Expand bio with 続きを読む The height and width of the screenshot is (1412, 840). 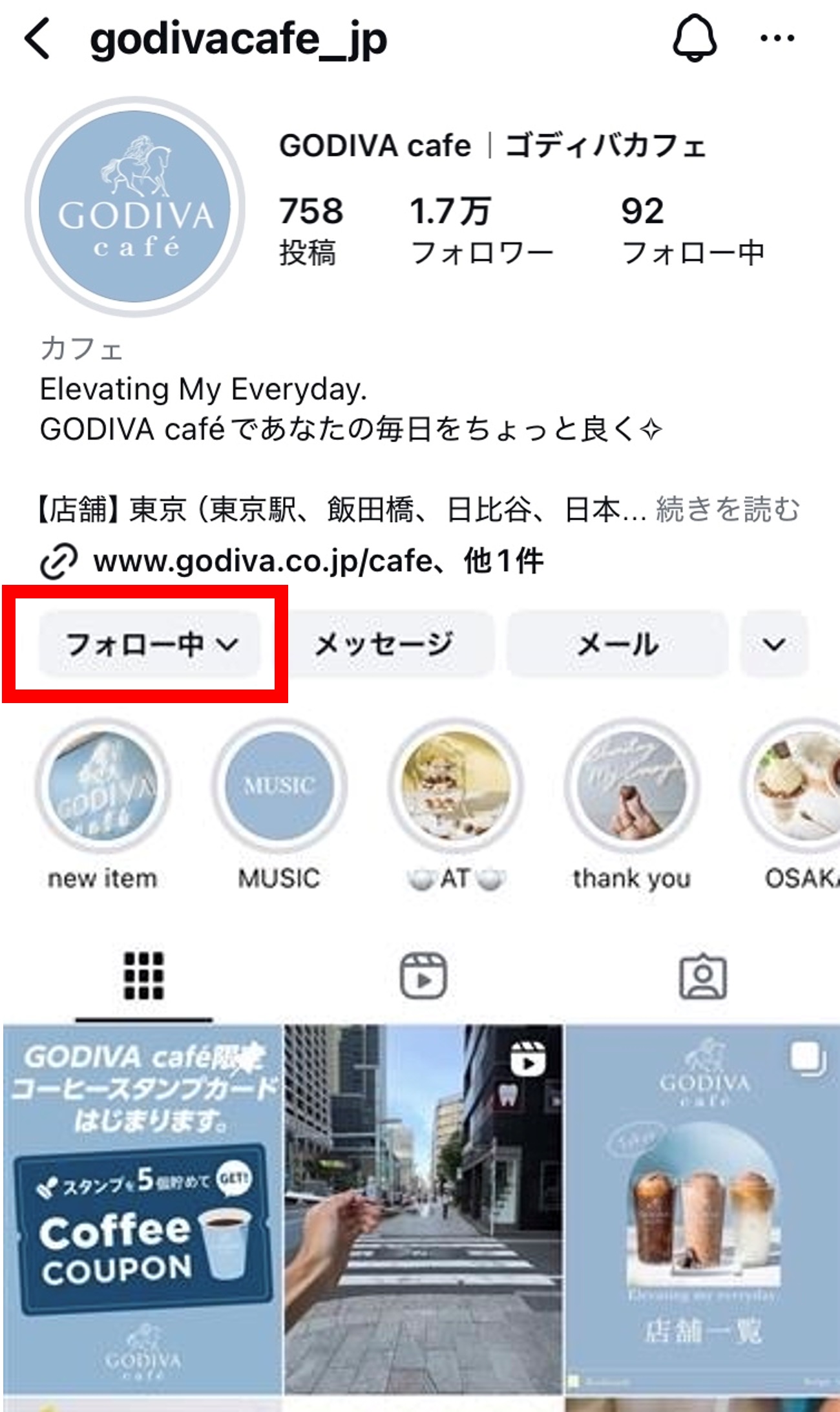pyautogui.click(x=728, y=509)
